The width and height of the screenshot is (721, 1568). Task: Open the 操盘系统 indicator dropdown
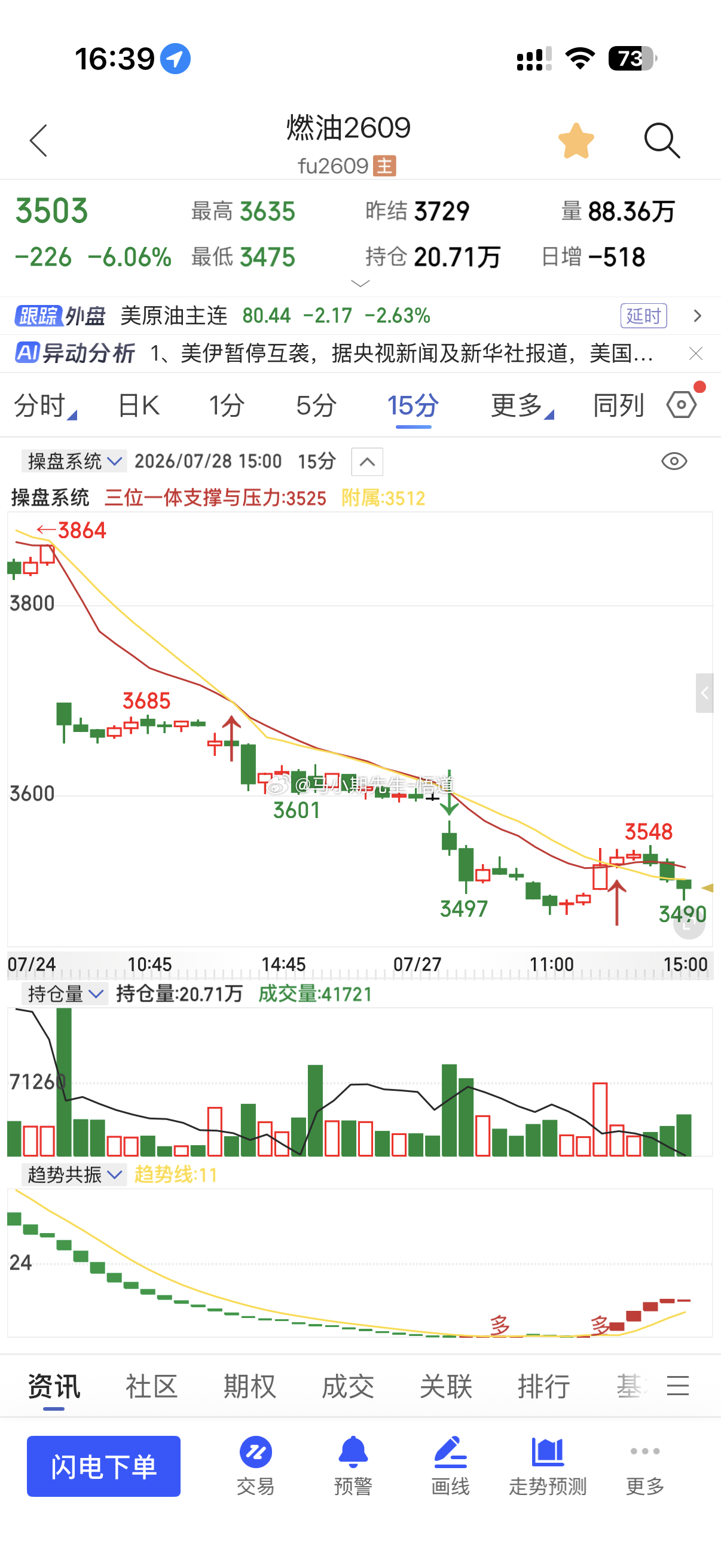[74, 462]
